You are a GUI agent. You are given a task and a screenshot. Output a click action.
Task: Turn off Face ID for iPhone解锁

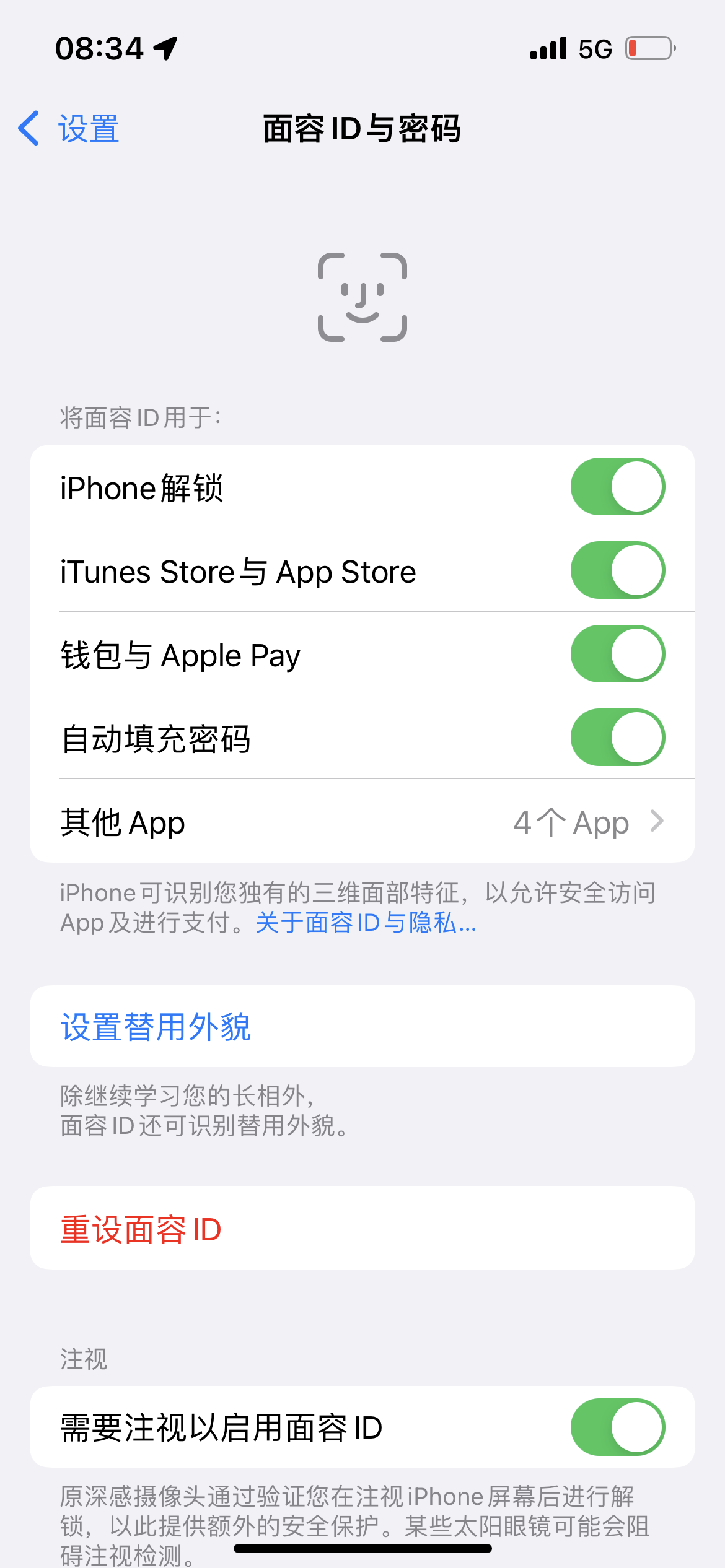pyautogui.click(x=617, y=487)
